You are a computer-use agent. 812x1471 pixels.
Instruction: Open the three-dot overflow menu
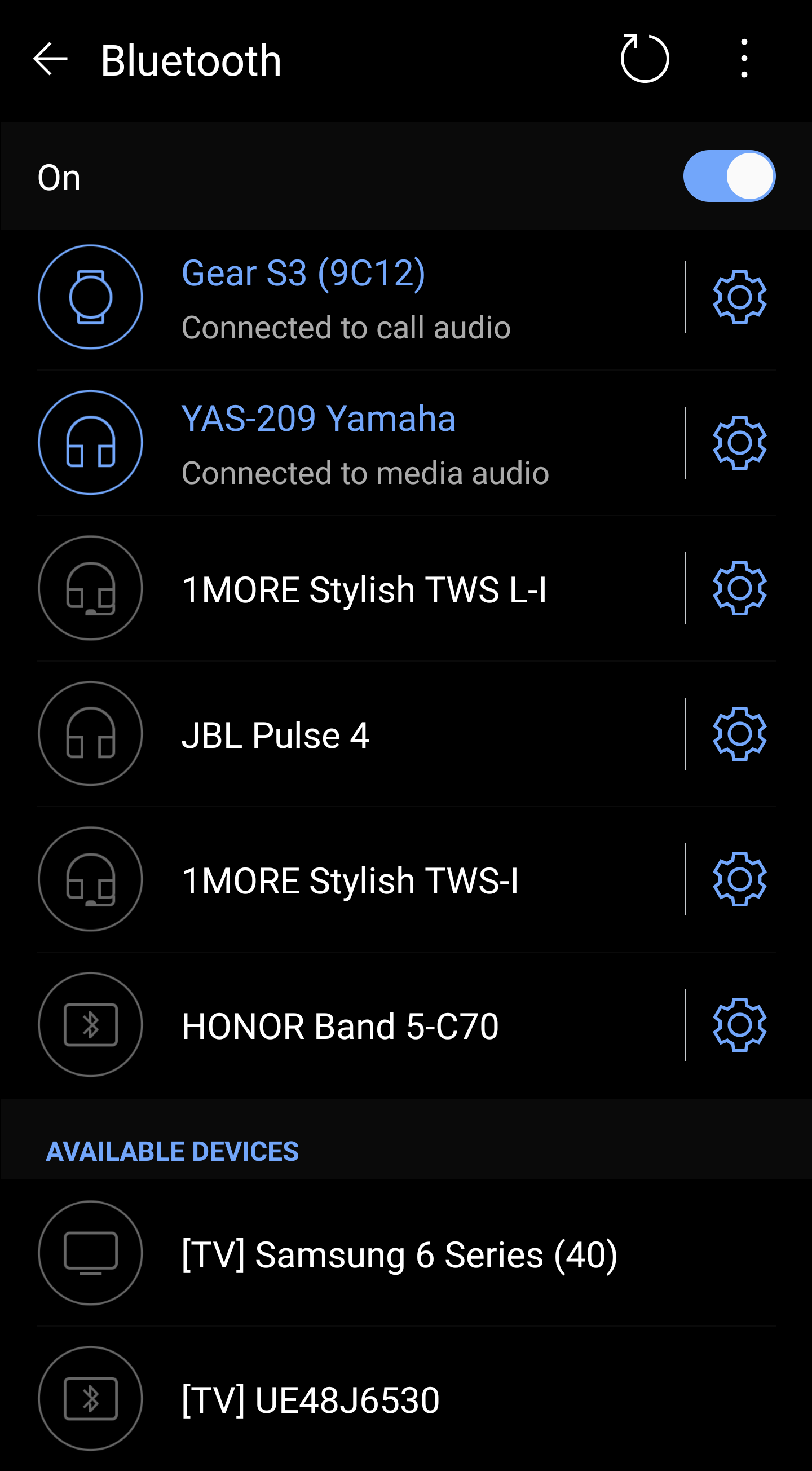point(744,59)
